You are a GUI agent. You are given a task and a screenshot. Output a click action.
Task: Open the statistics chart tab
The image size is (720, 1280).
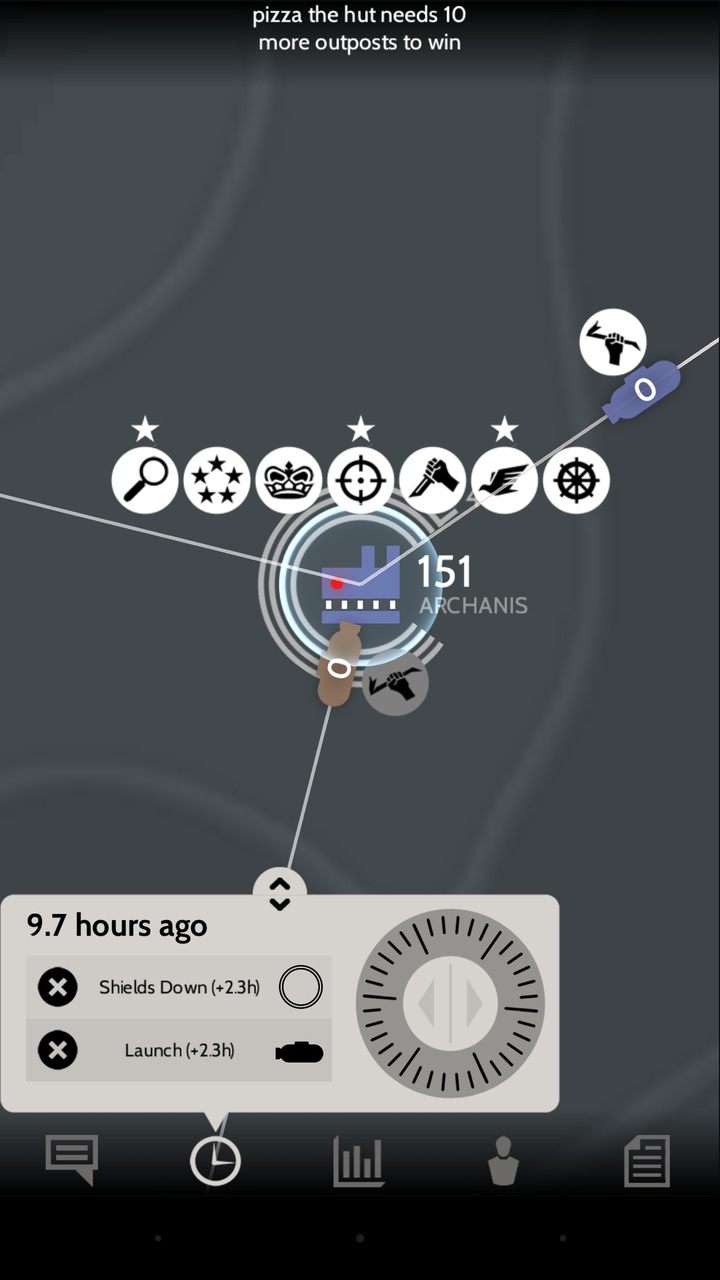[359, 1162]
